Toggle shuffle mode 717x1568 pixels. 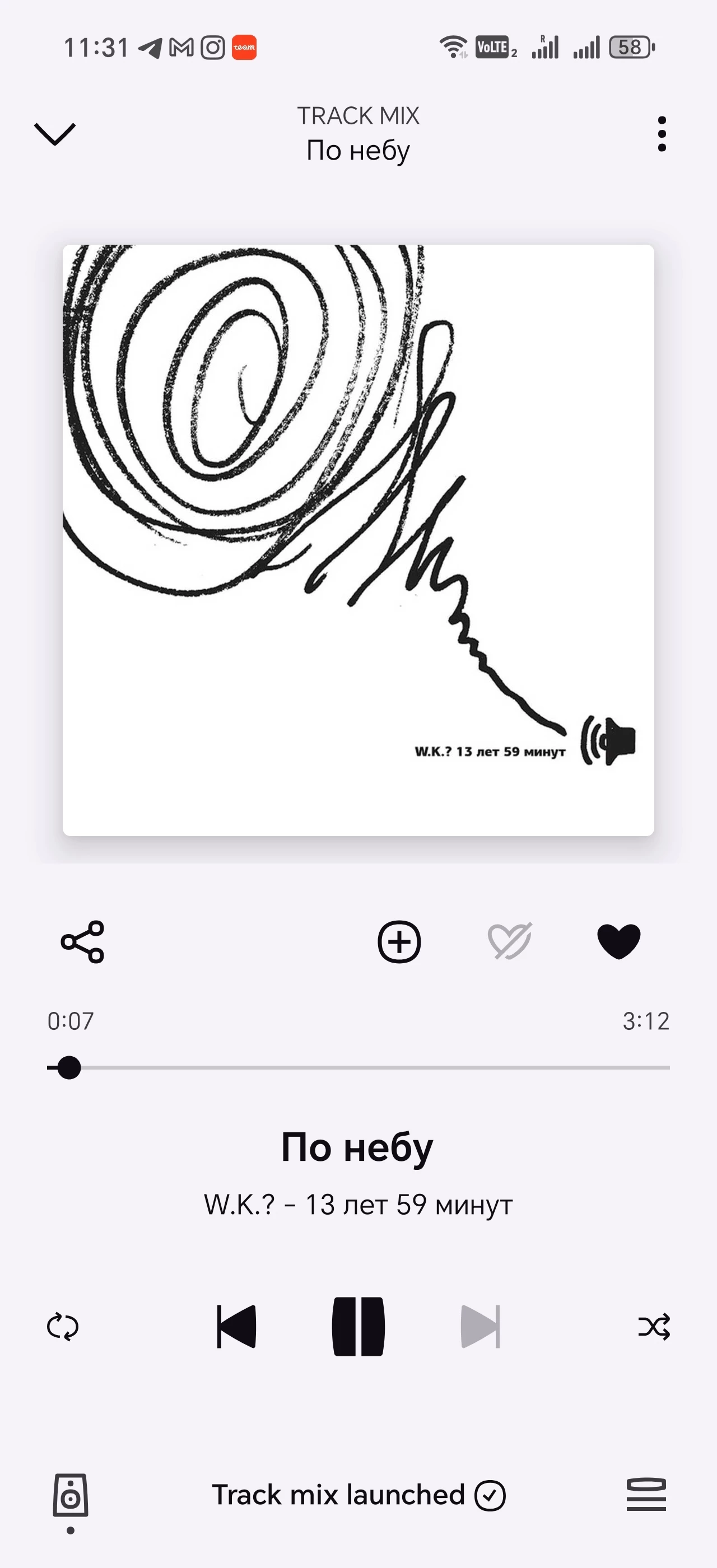(x=654, y=1327)
